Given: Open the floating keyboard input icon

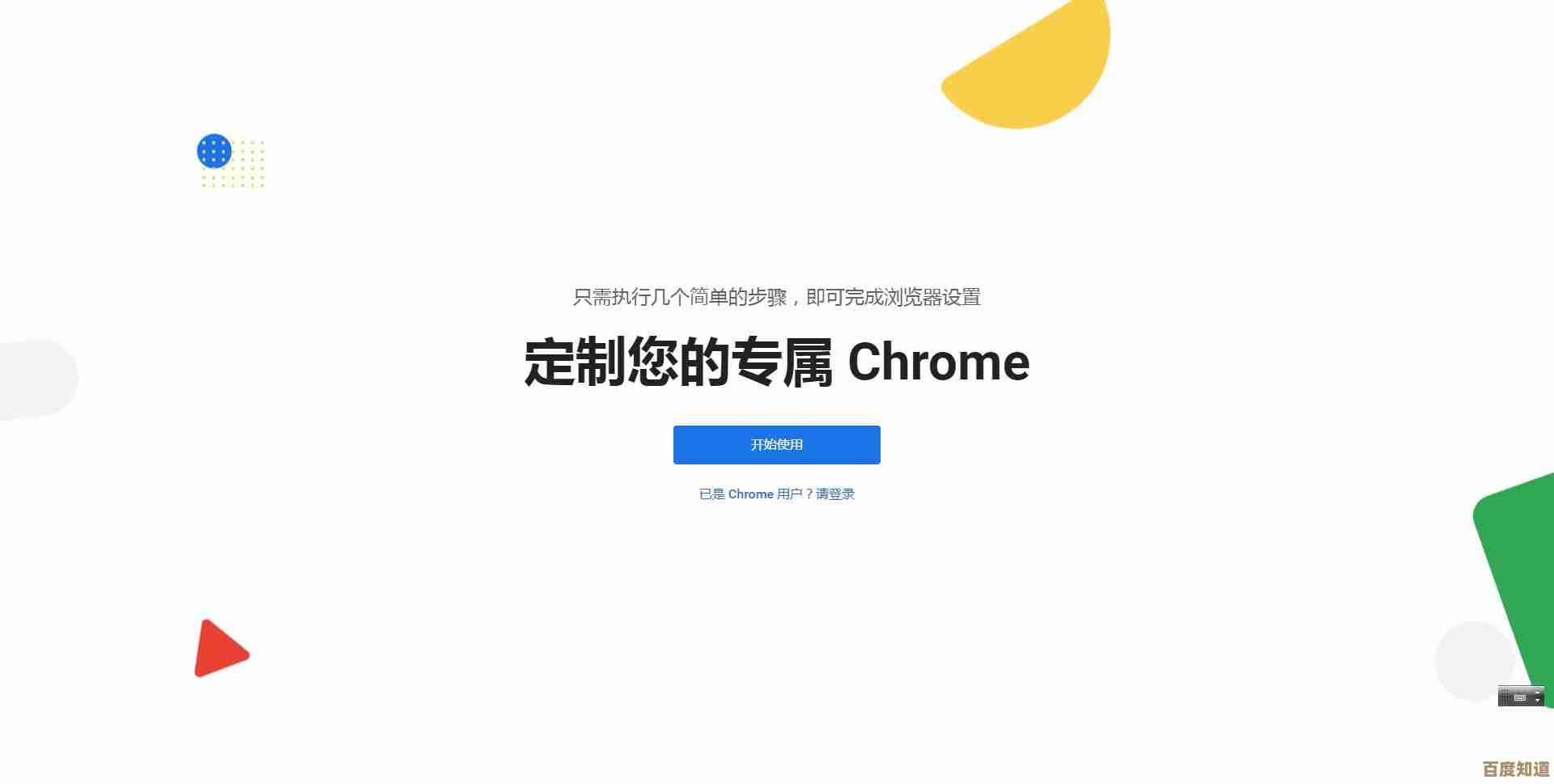Looking at the screenshot, I should [x=1519, y=697].
